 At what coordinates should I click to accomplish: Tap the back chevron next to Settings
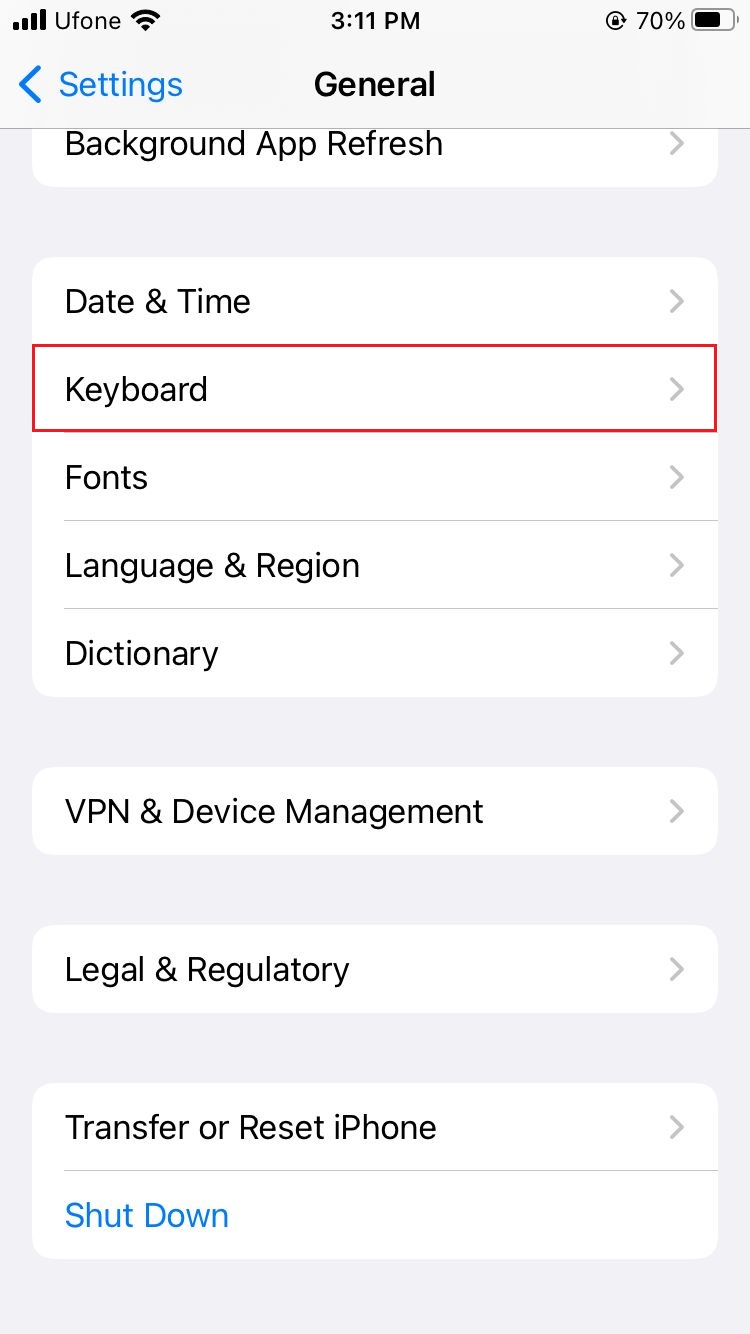[x=30, y=85]
